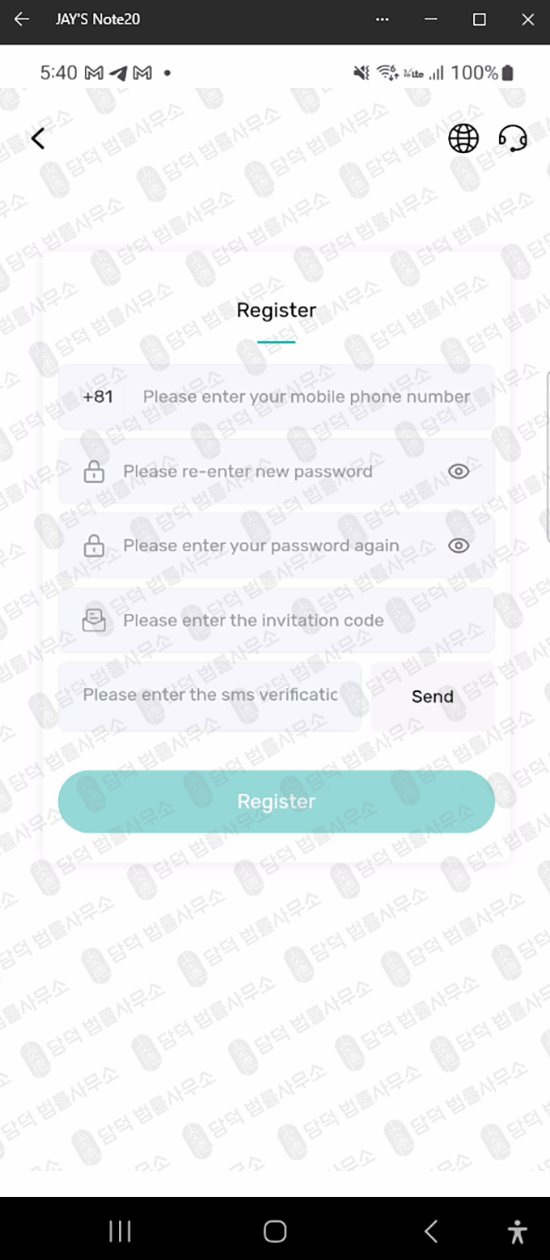Open the language globe icon
The image size is (550, 1260).
pos(463,138)
